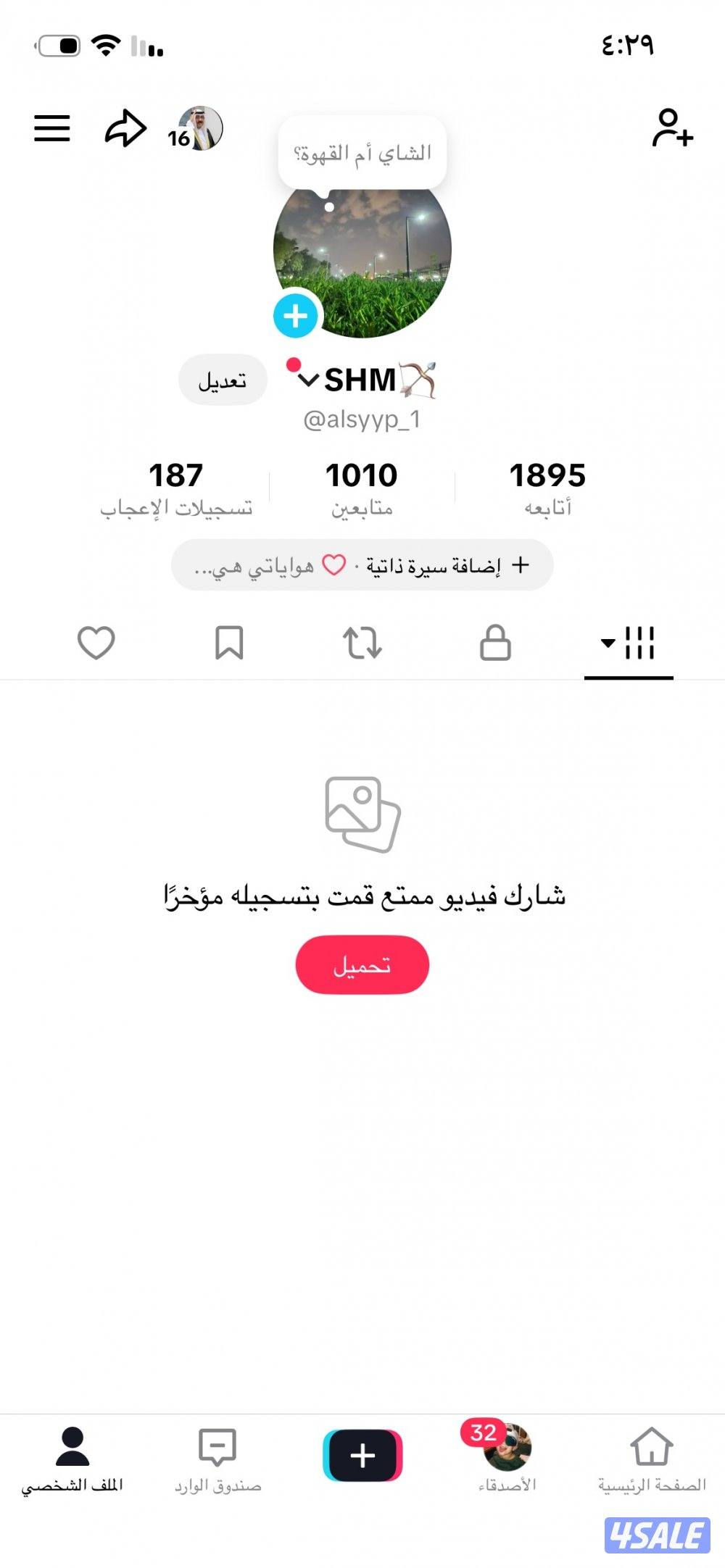Open the followers count 1010 متابعين
The width and height of the screenshot is (725, 1568).
pos(362,488)
